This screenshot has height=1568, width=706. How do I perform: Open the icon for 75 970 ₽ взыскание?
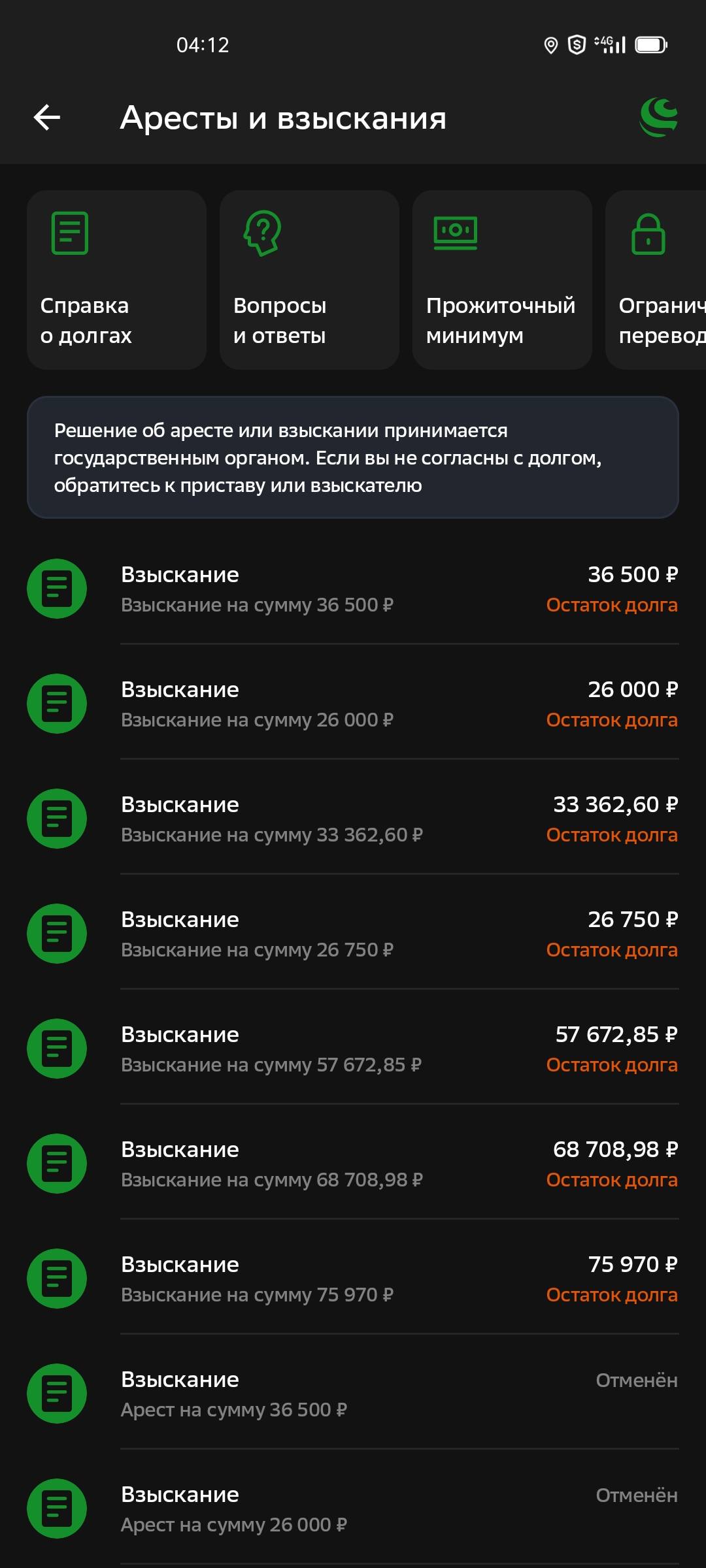pos(58,1279)
